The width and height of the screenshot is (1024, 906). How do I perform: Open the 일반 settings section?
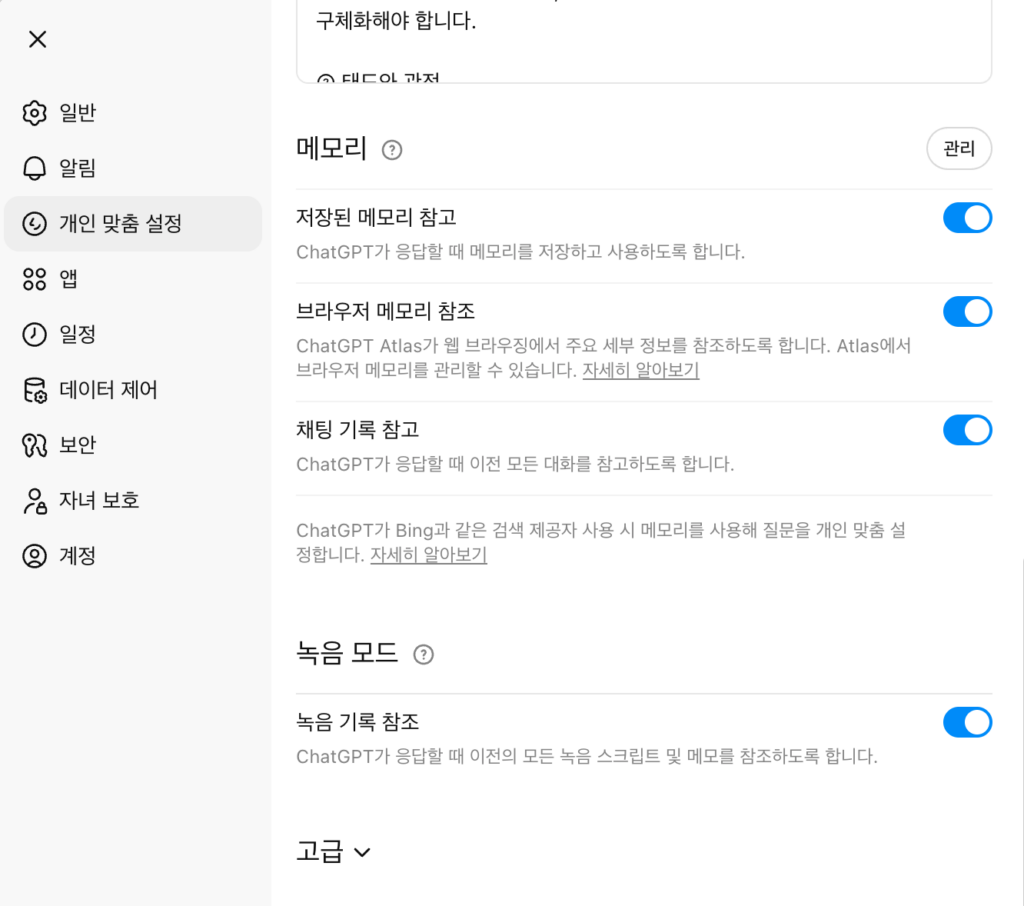[77, 113]
